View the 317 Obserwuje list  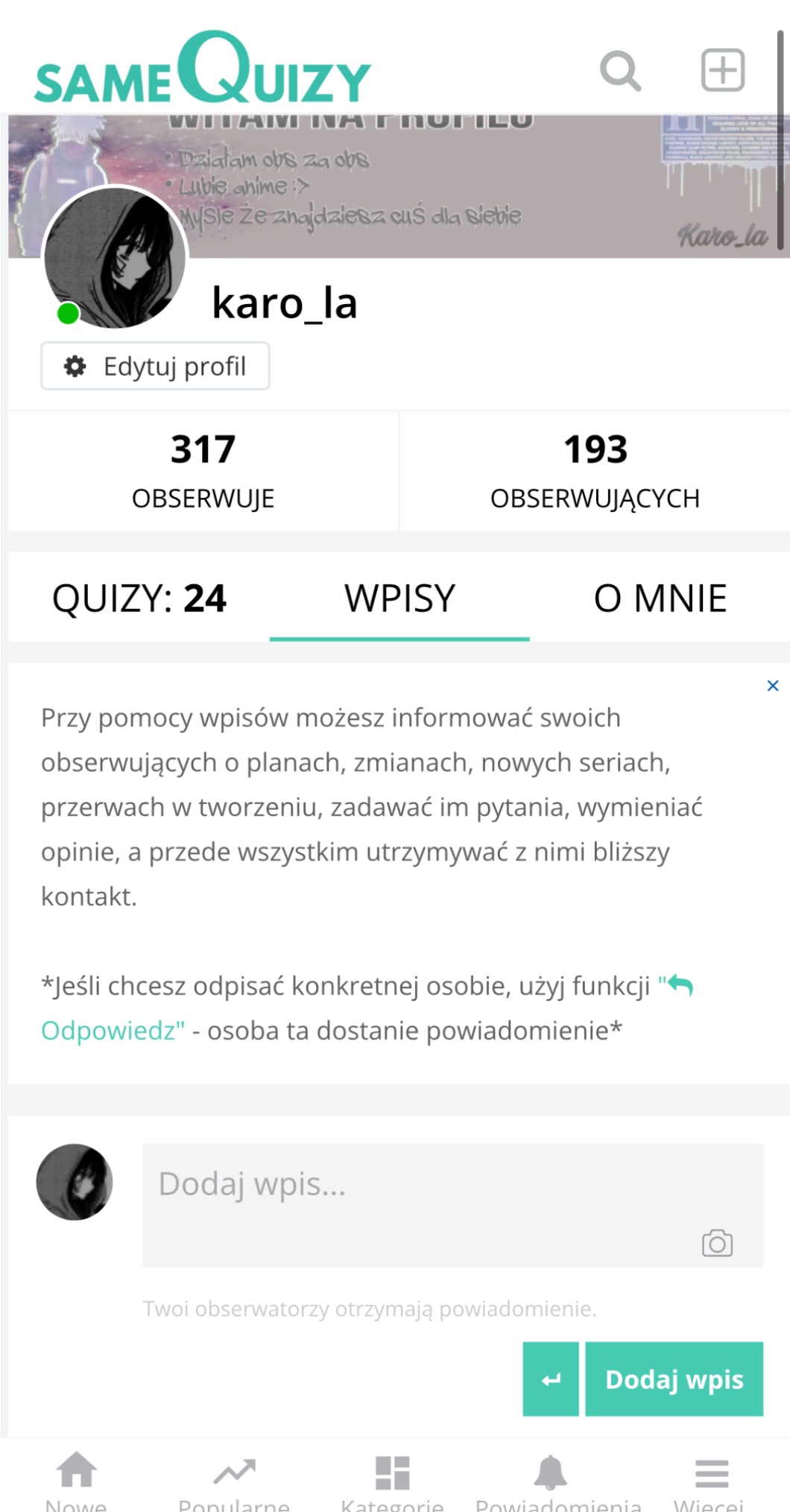[x=203, y=470]
